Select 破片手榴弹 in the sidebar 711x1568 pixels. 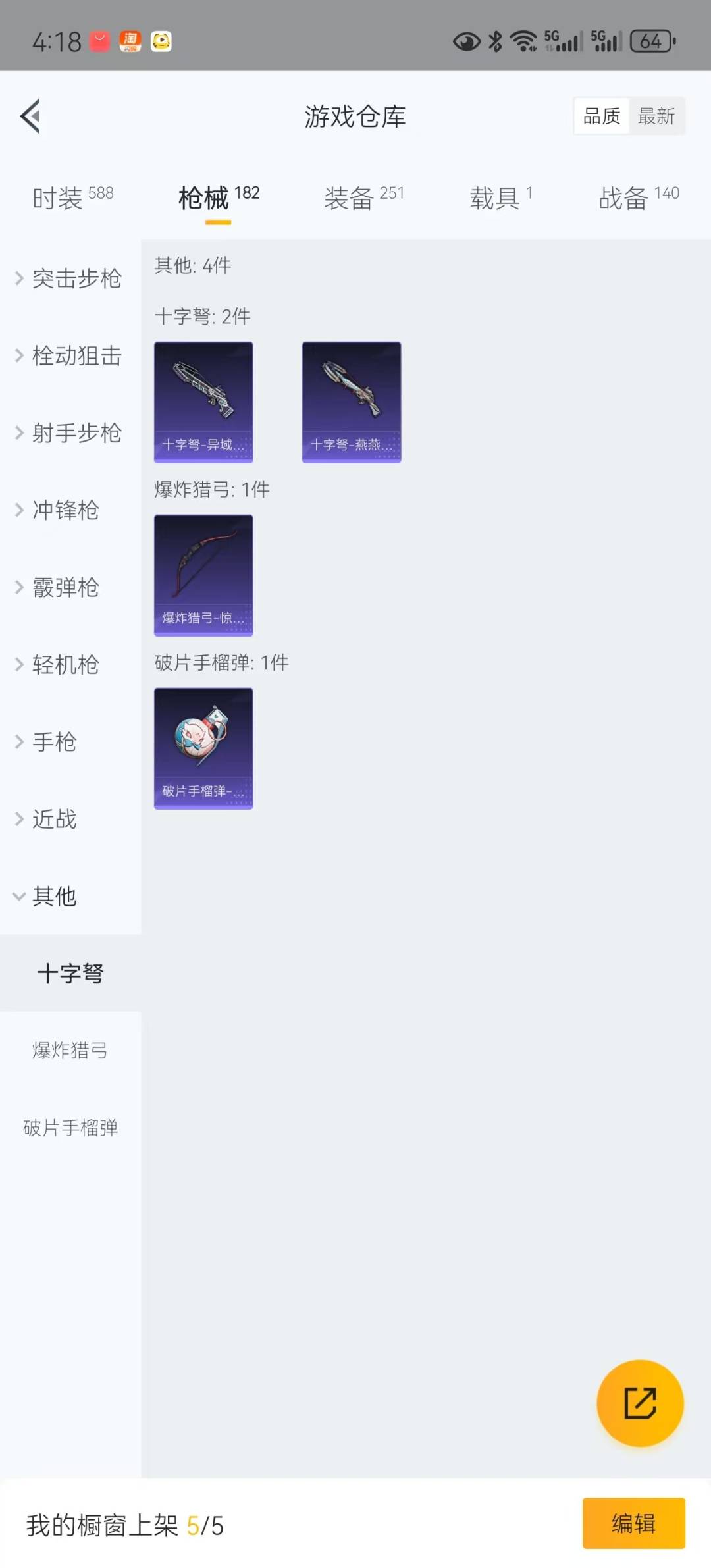70,1128
